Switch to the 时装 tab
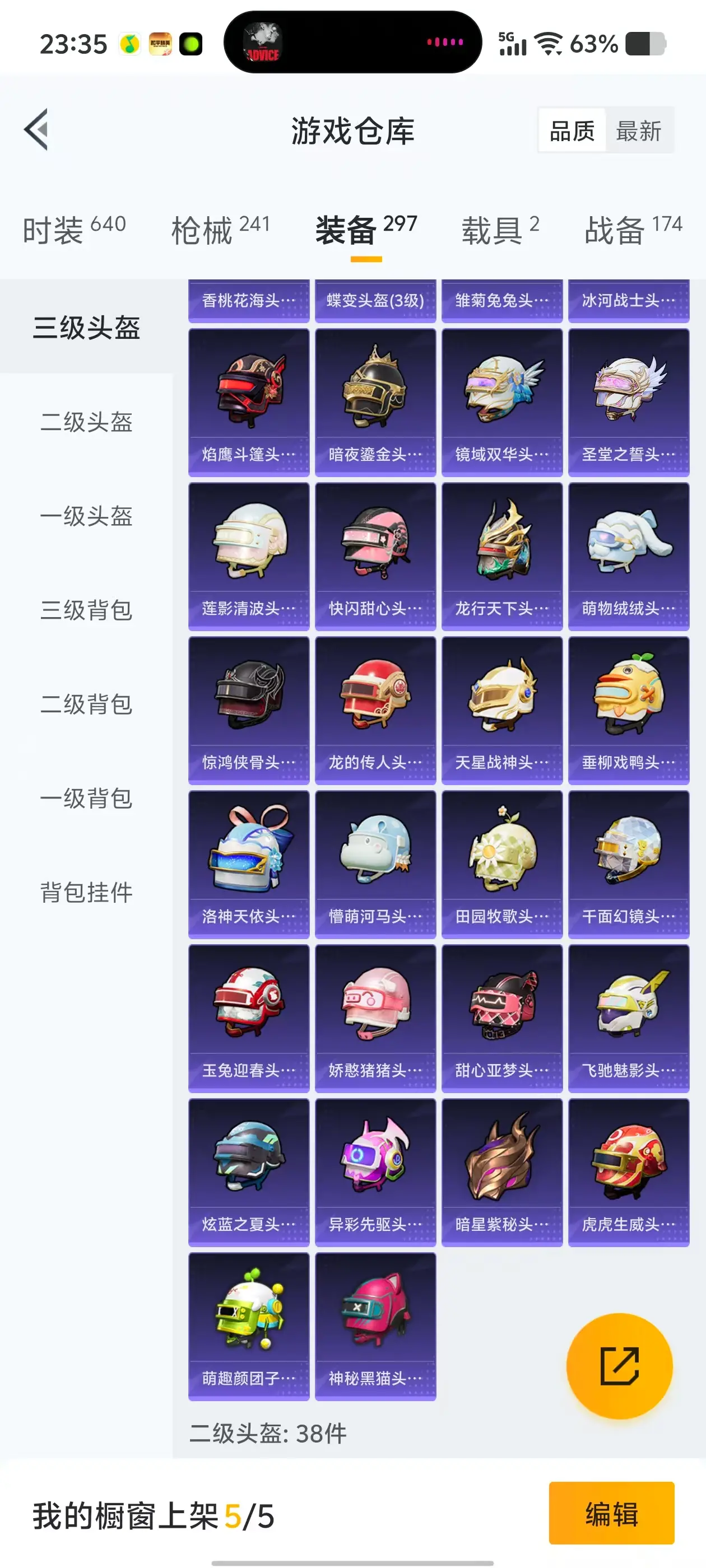 point(74,230)
